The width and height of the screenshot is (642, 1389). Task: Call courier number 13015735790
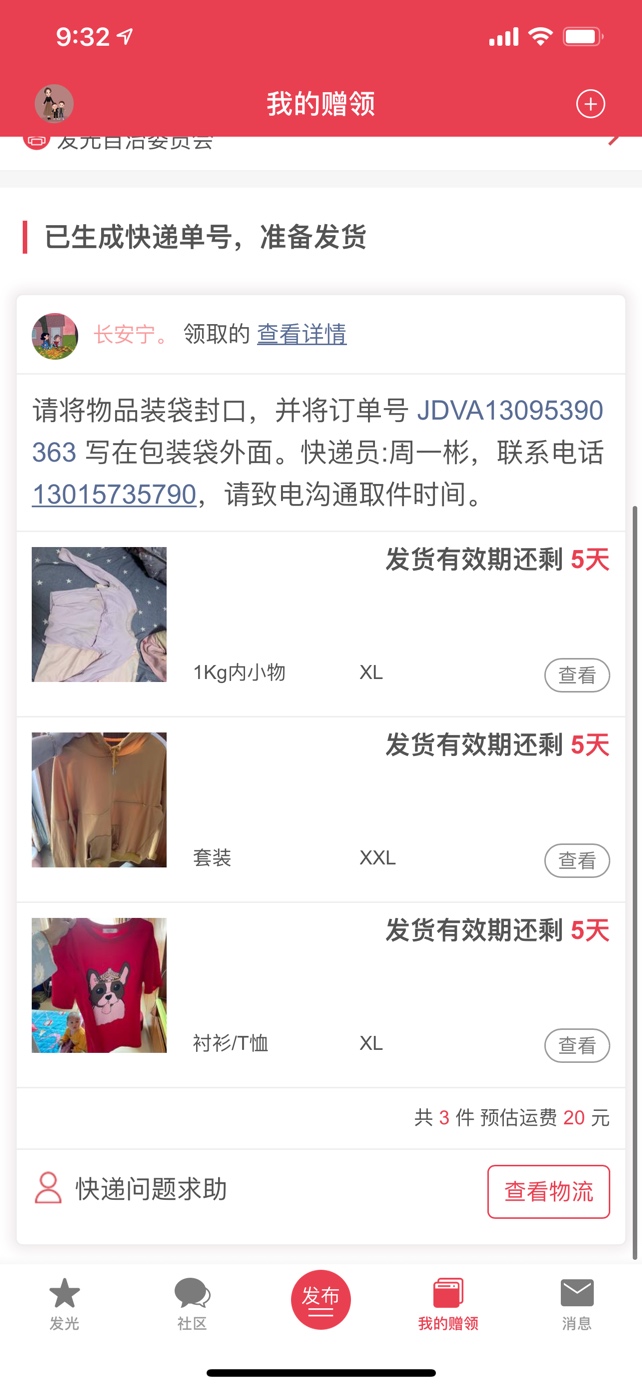pos(114,495)
